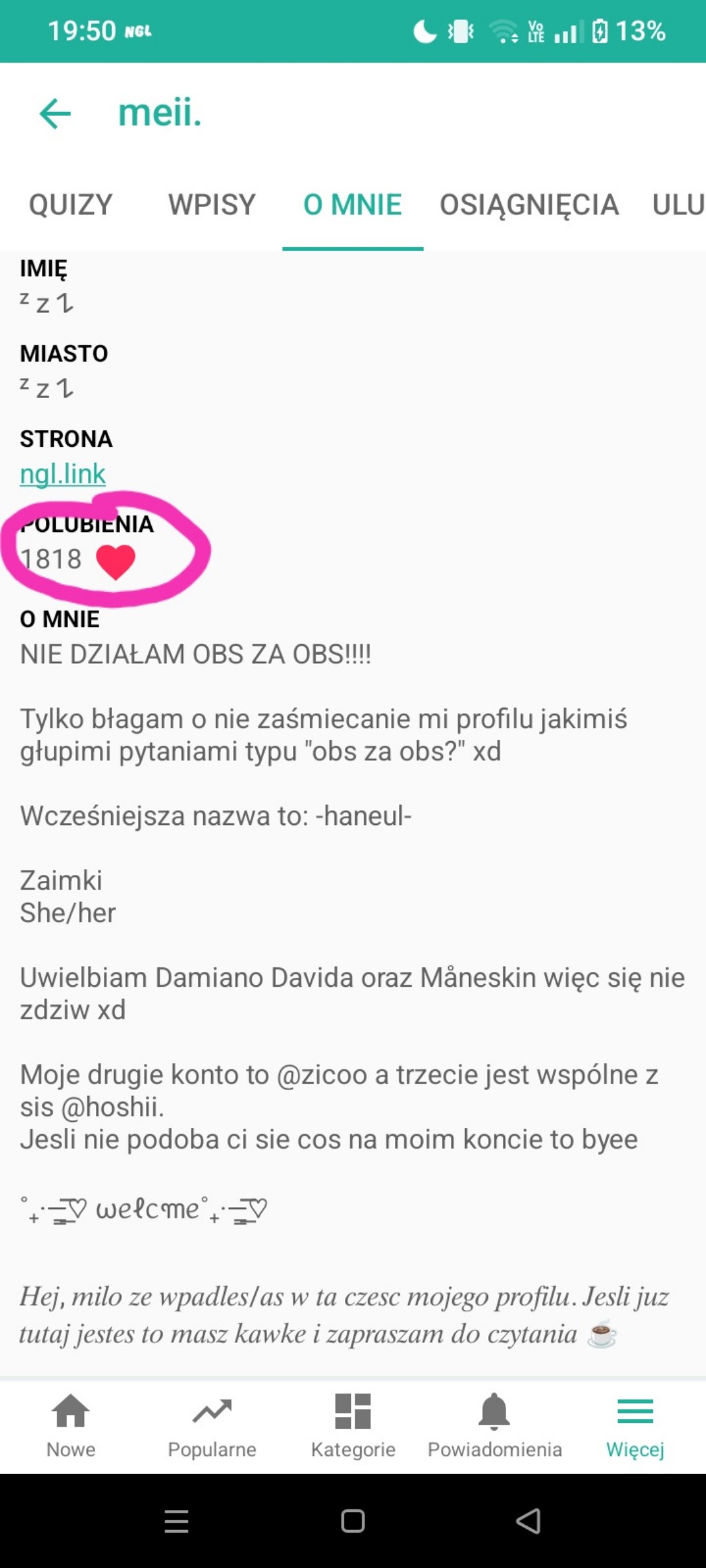Image resolution: width=706 pixels, height=1568 pixels.
Task: Check Powiadomienia notifications
Action: 494,1426
